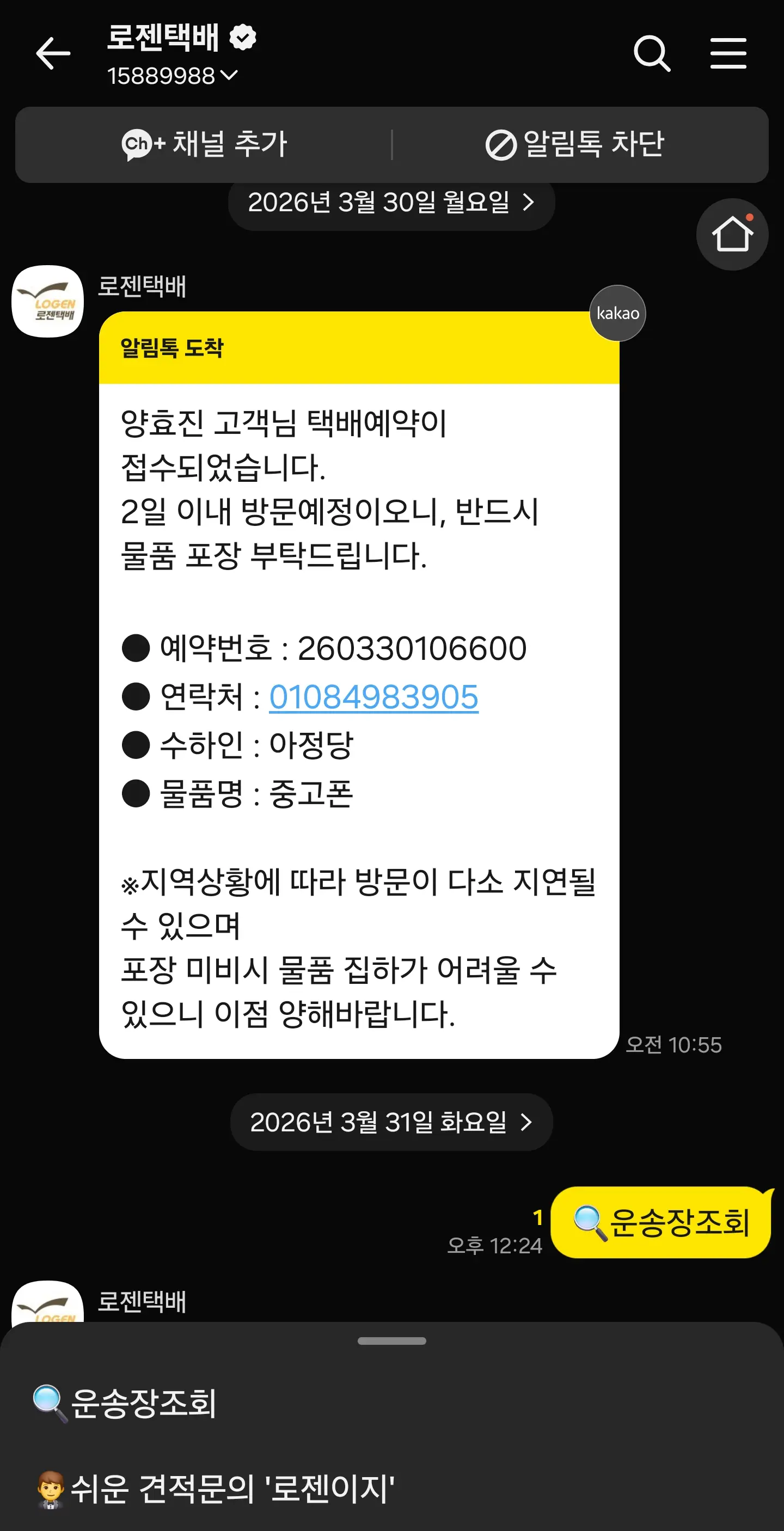784x1531 pixels.
Task: Open the 2026년 3월 31일 화요일 date chip
Action: pos(391,1122)
